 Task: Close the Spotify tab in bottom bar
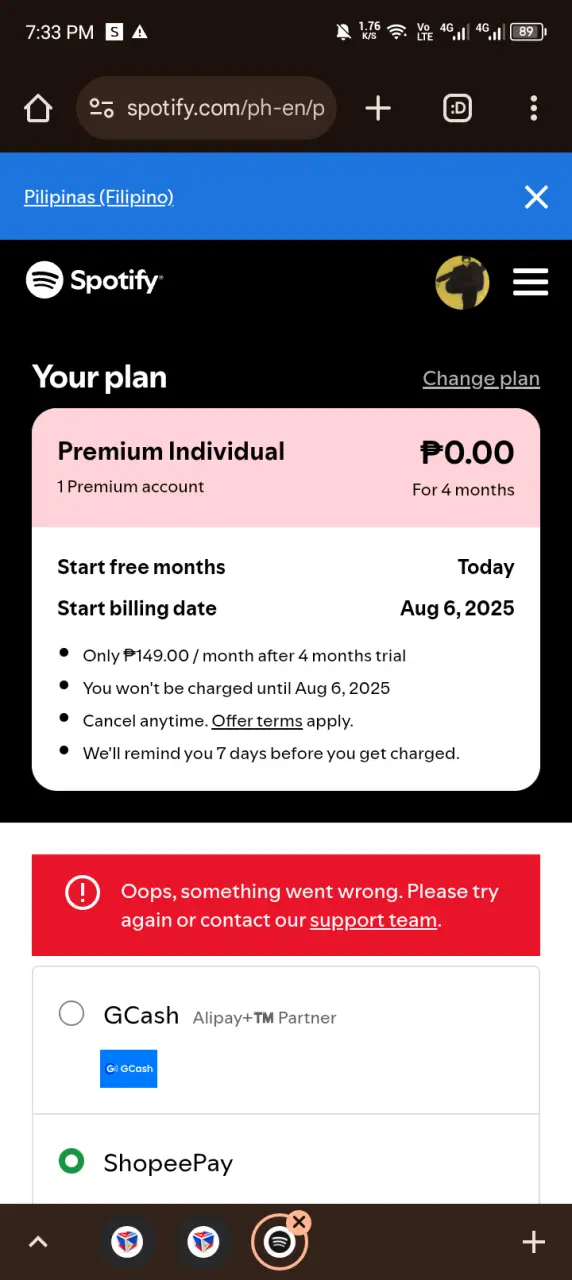299,1222
